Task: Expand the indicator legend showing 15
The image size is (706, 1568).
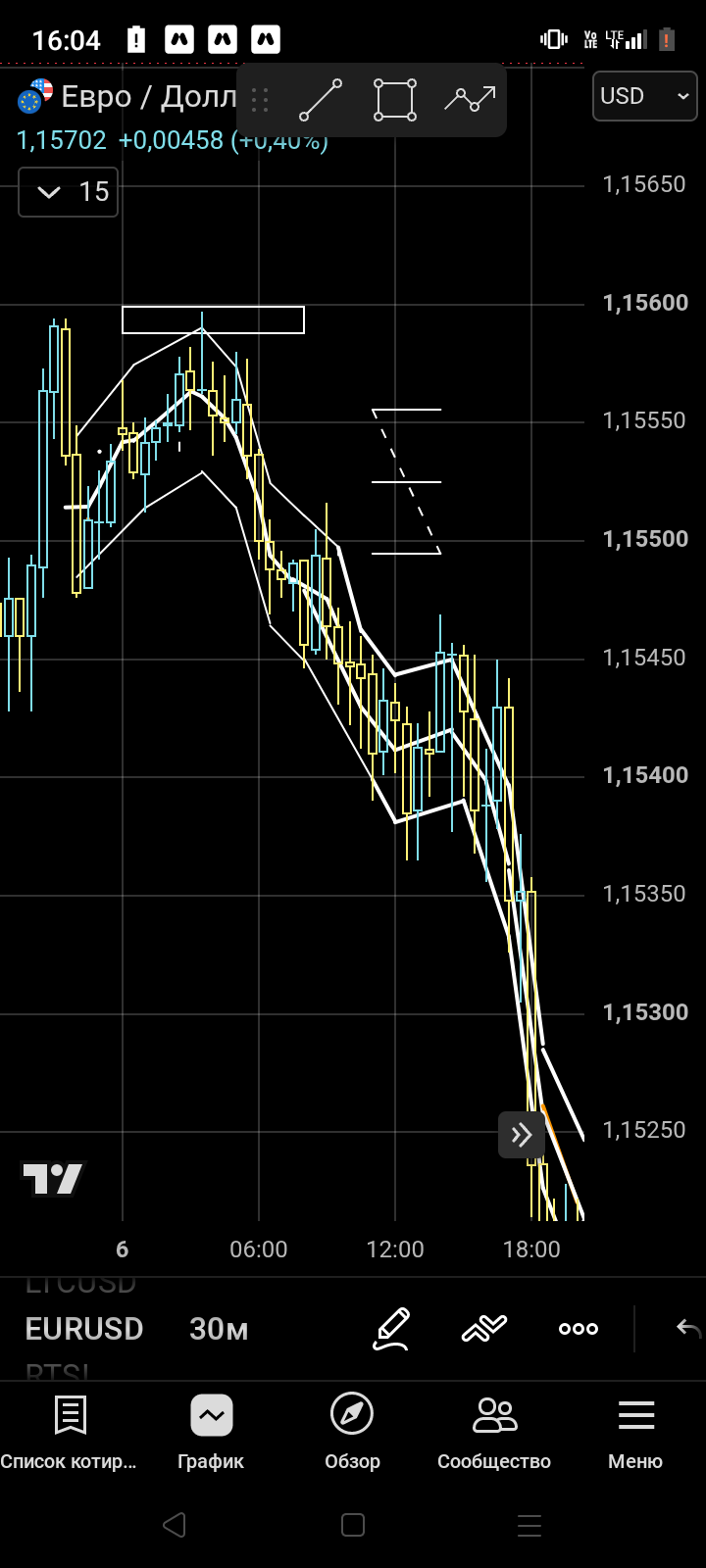Action: coord(69,192)
